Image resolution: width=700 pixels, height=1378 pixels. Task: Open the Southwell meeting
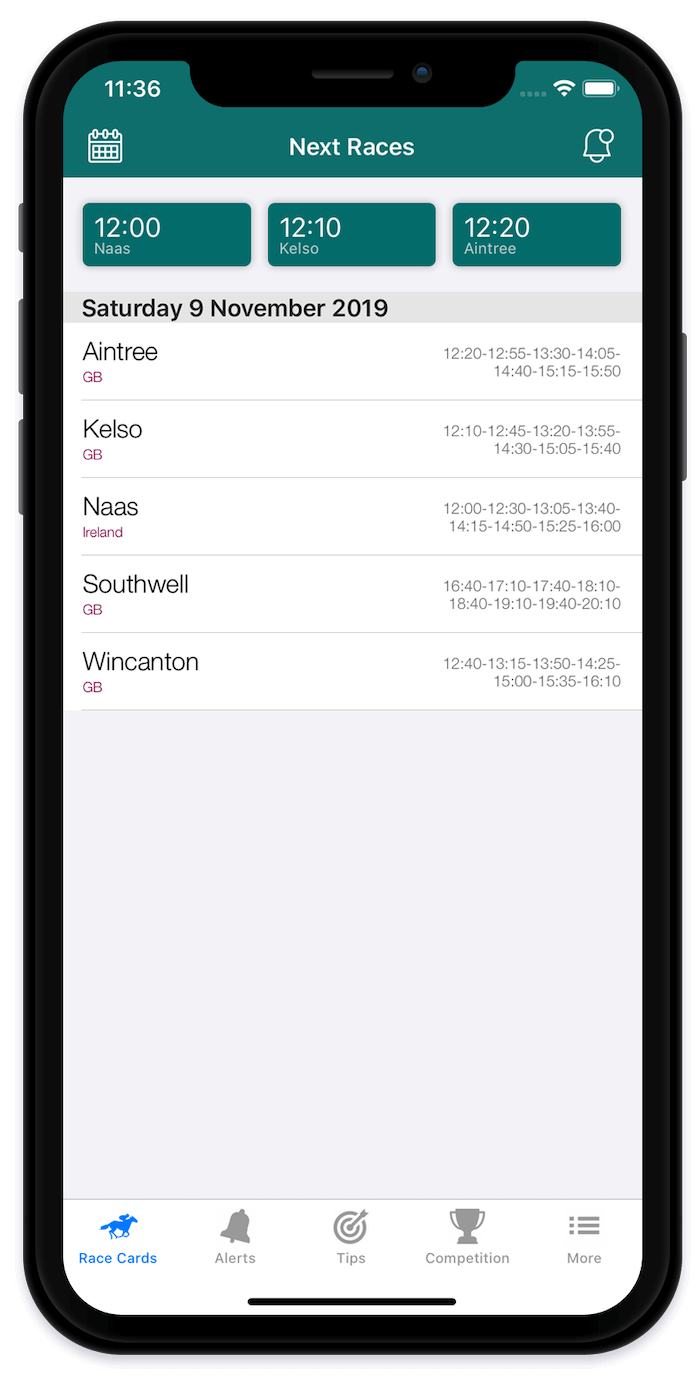pyautogui.click(x=351, y=594)
